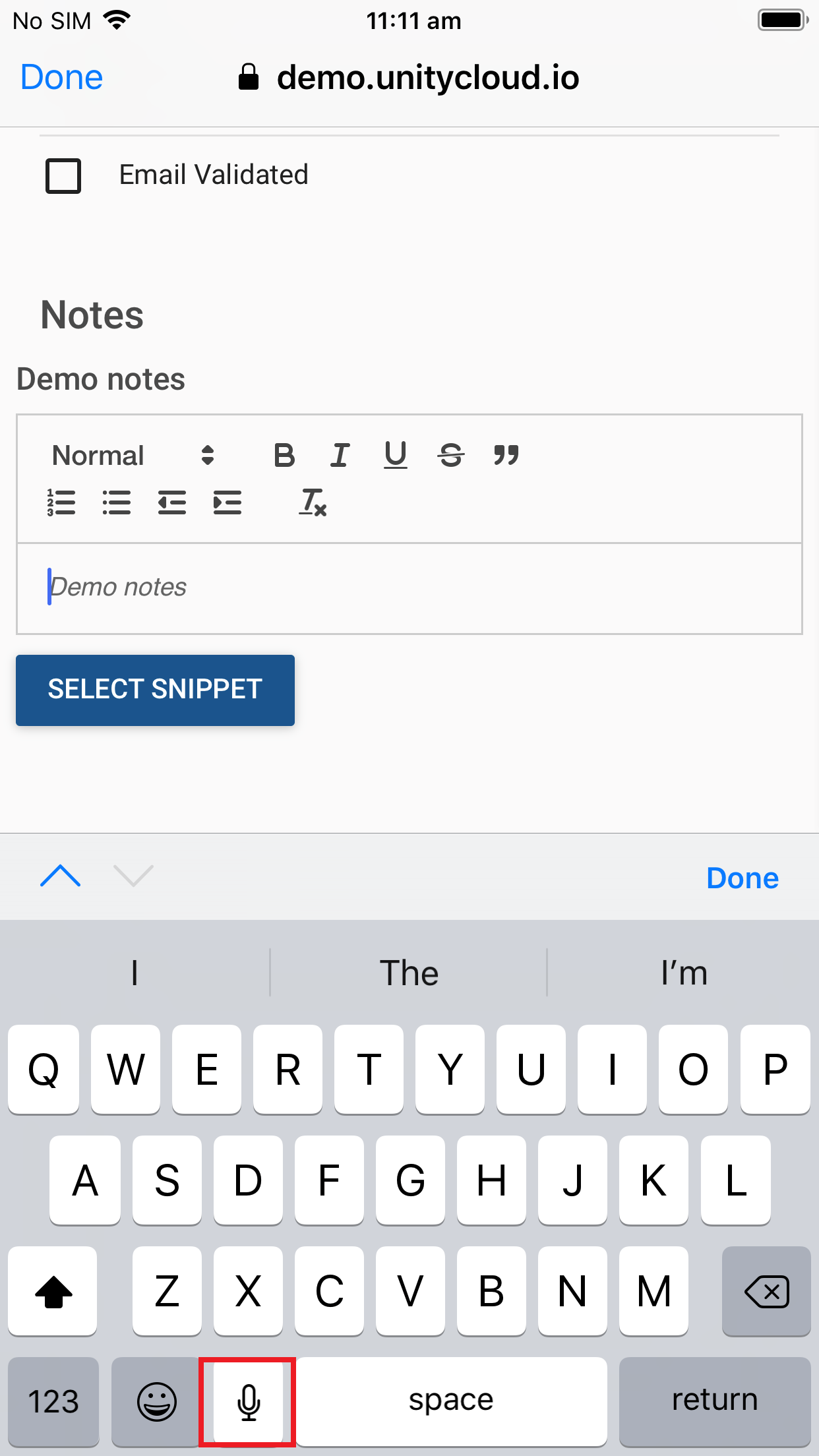The height and width of the screenshot is (1456, 819).
Task: Apply strikethrough formatting
Action: coord(451,456)
